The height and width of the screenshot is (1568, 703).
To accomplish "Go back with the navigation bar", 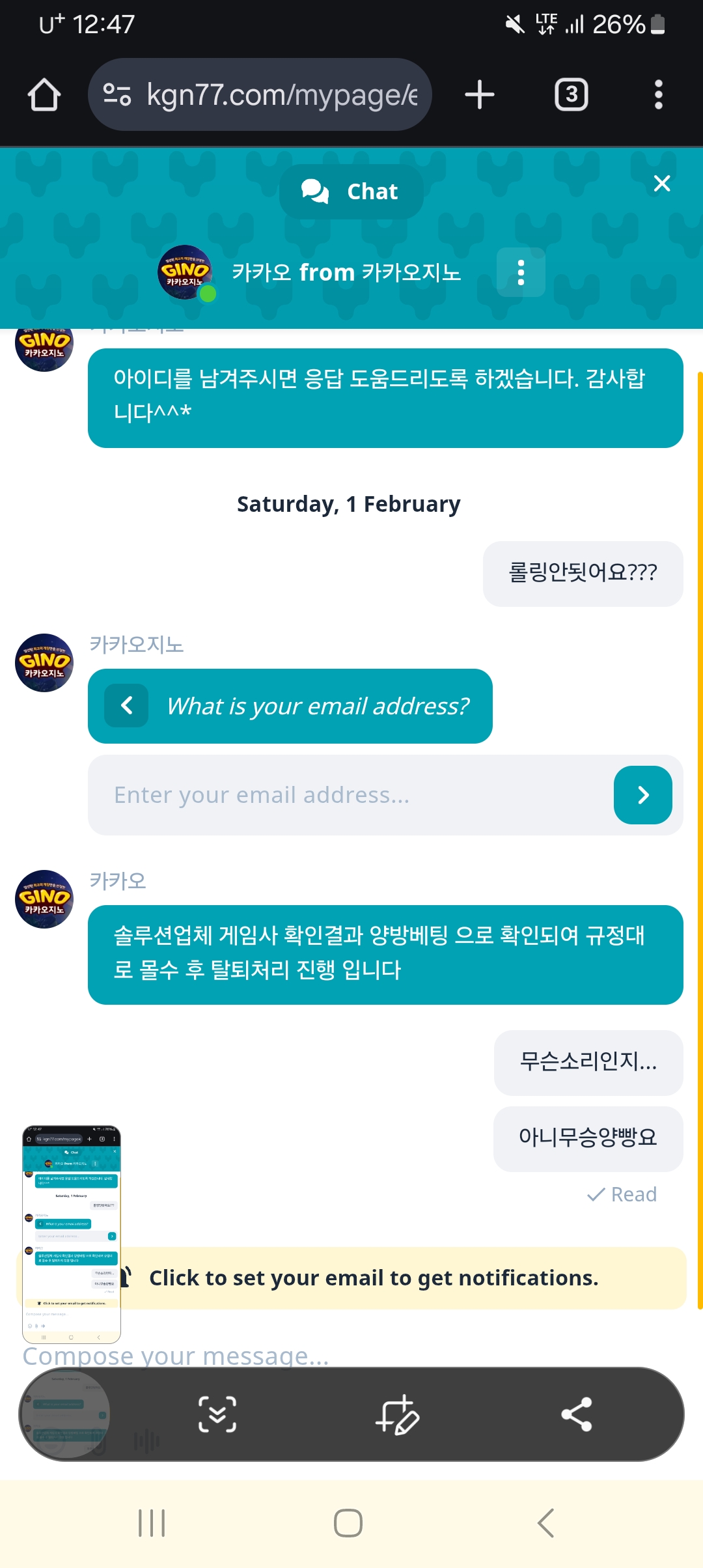I will pos(545,1522).
